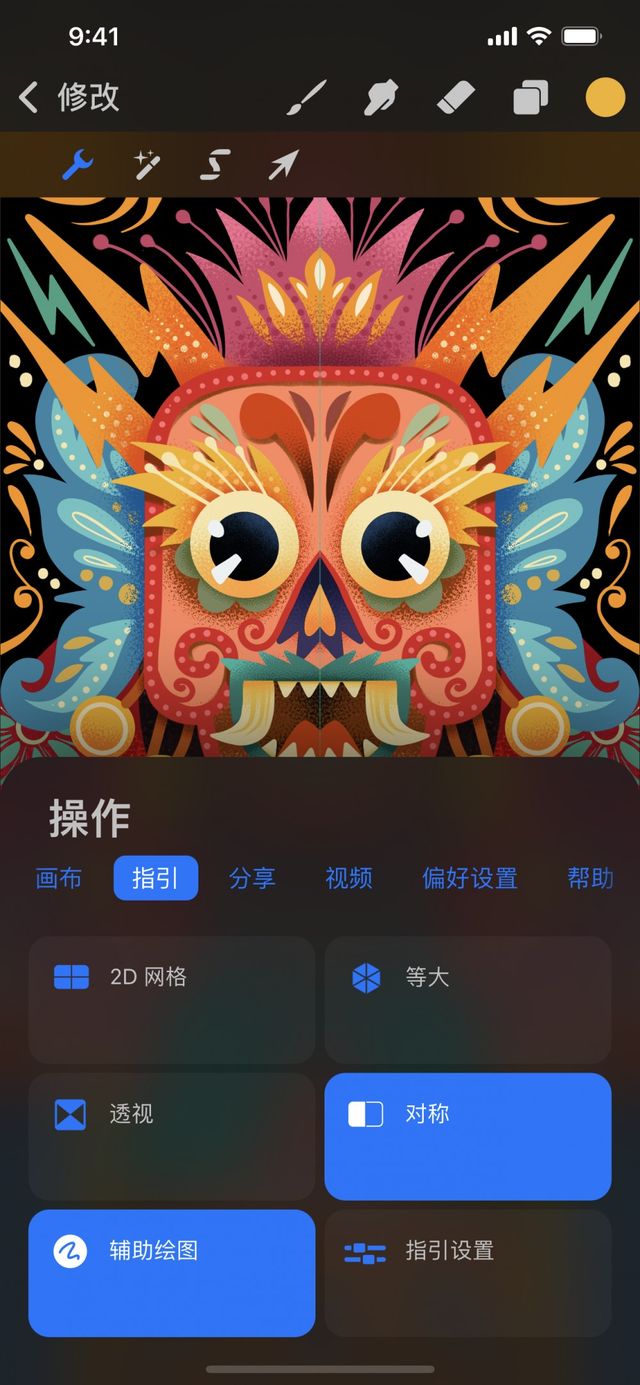The height and width of the screenshot is (1385, 640).
Task: Switch to the 偏好设置 tab
Action: [469, 879]
